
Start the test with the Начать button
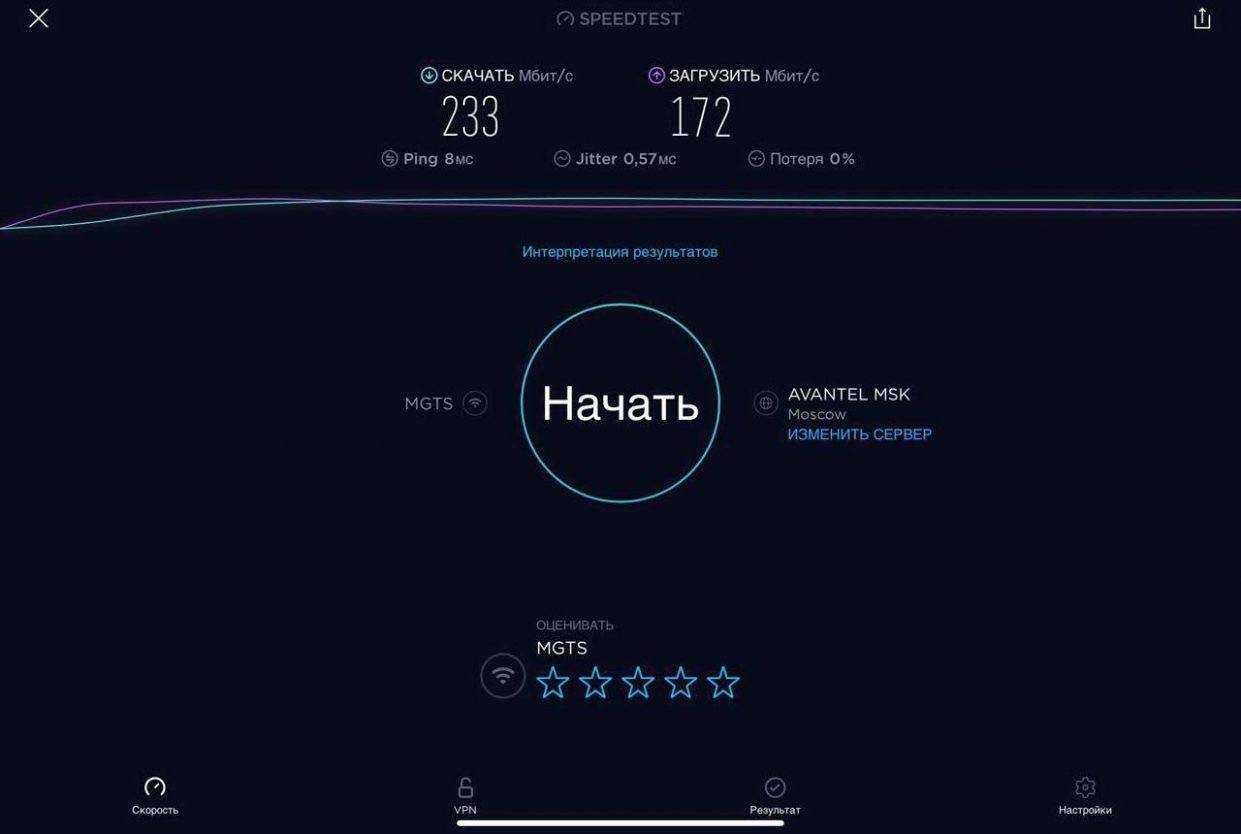click(620, 403)
